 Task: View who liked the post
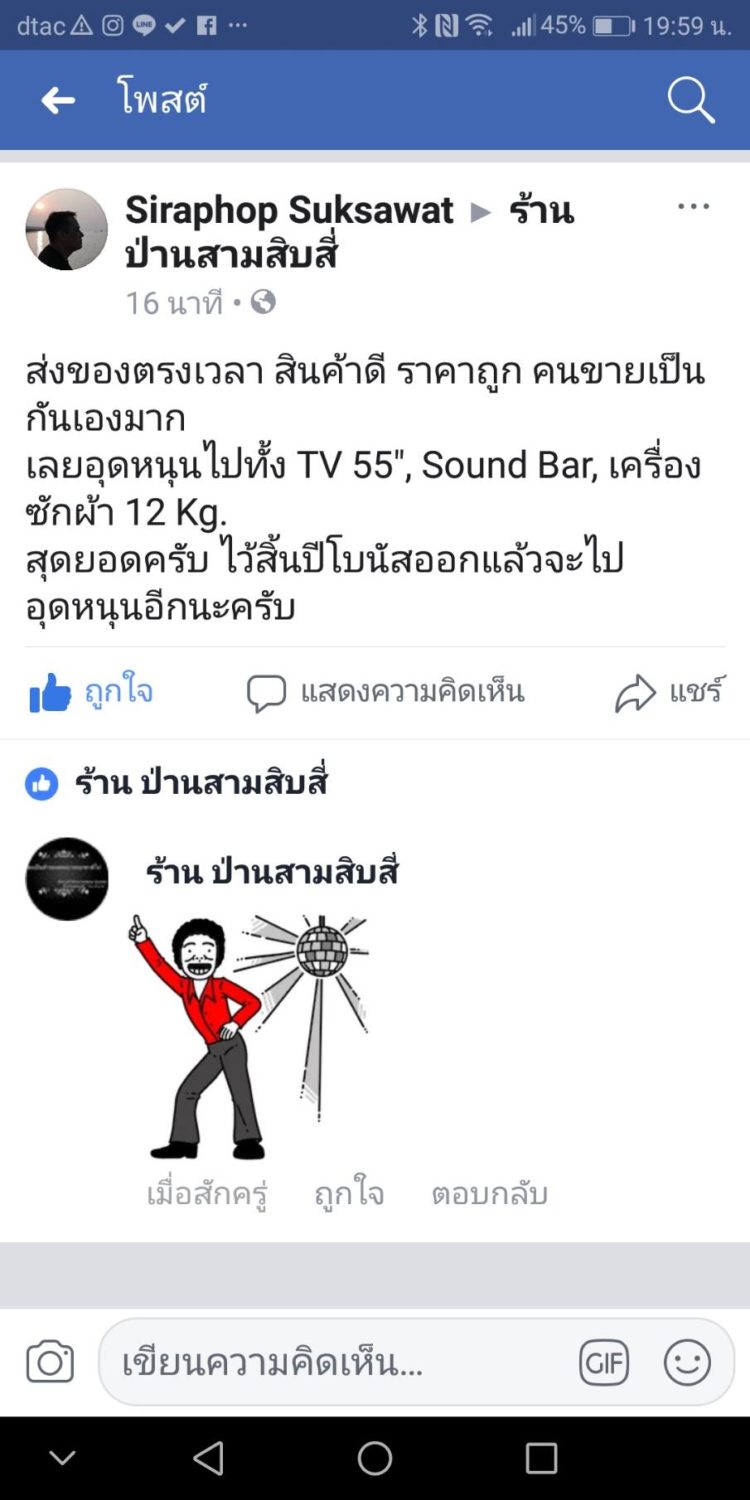200,783
